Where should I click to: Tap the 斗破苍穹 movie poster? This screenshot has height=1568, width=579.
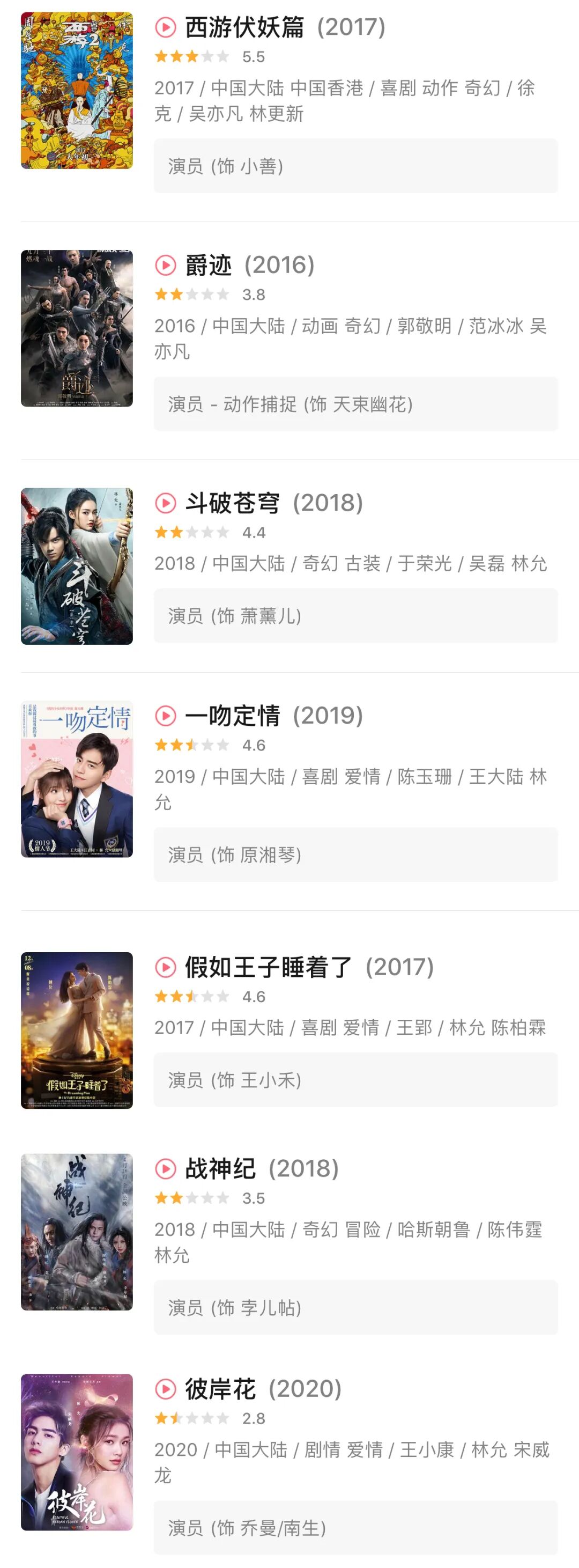point(77,566)
